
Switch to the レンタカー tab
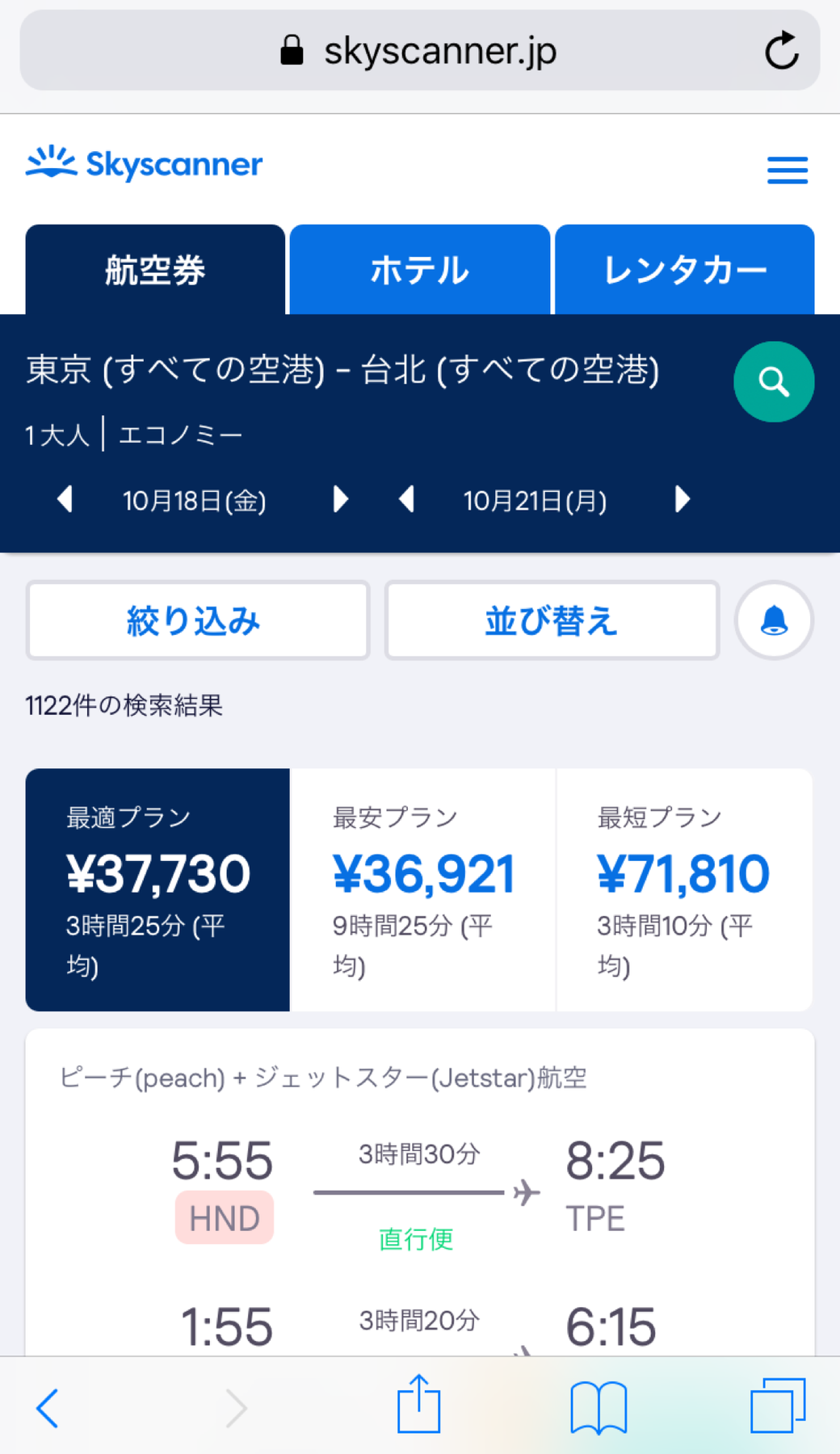click(684, 270)
